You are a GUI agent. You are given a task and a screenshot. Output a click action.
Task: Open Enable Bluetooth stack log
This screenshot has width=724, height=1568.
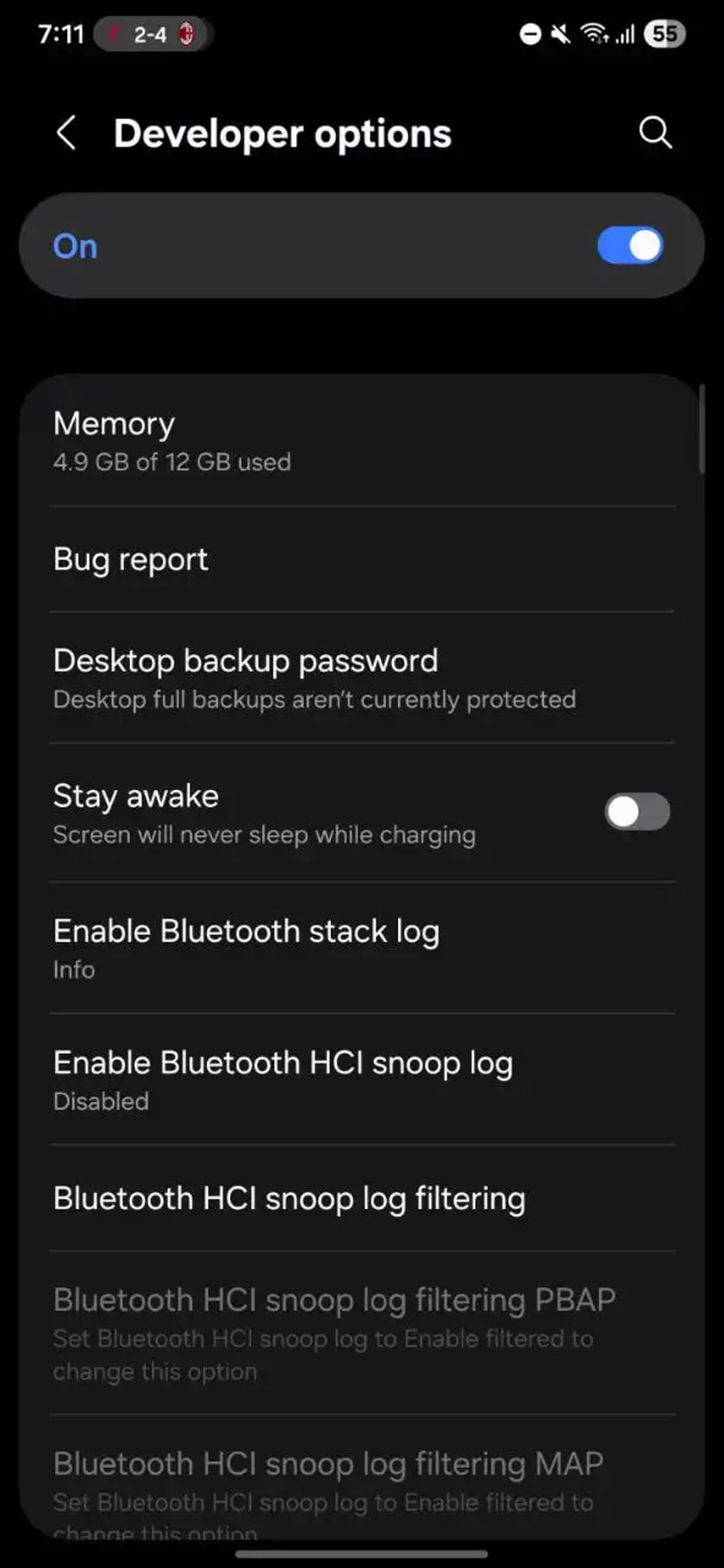(x=362, y=947)
